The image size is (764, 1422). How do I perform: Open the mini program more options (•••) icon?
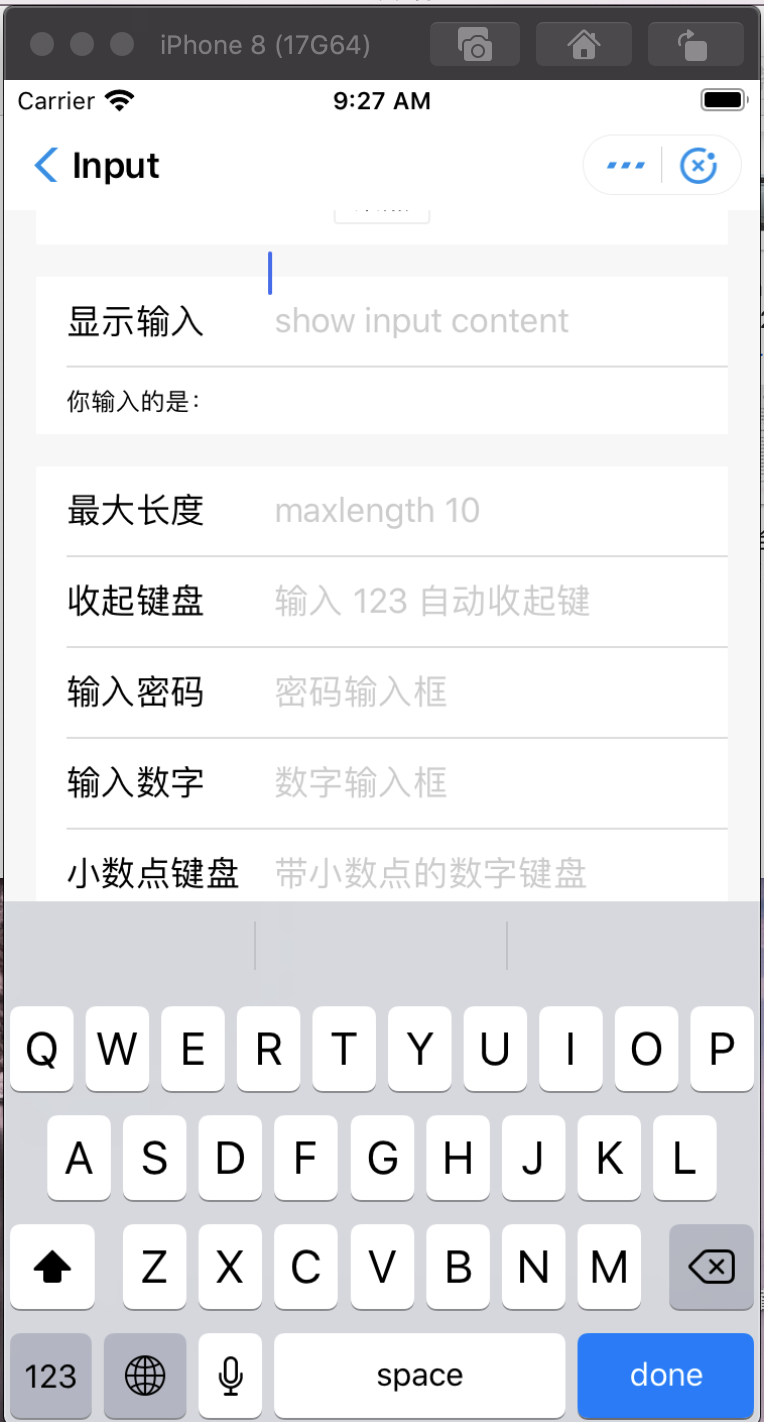pyautogui.click(x=624, y=163)
